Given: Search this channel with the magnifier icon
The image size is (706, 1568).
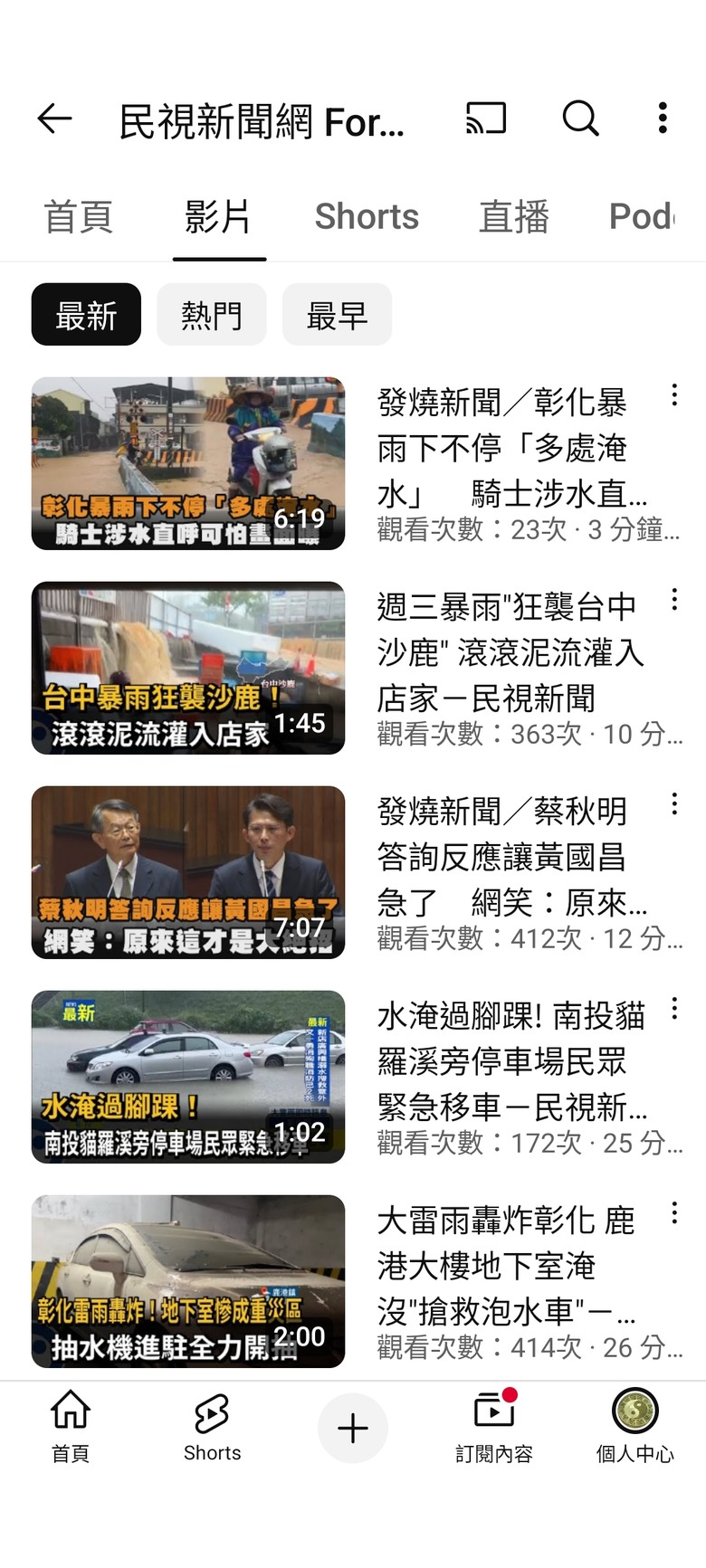Looking at the screenshot, I should pyautogui.click(x=581, y=119).
